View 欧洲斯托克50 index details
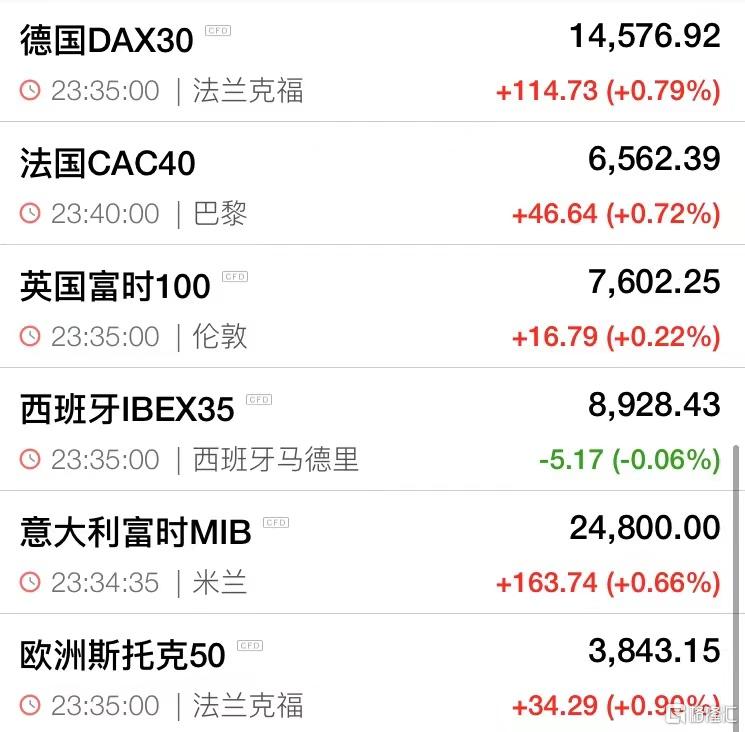745x732 pixels. [122, 656]
